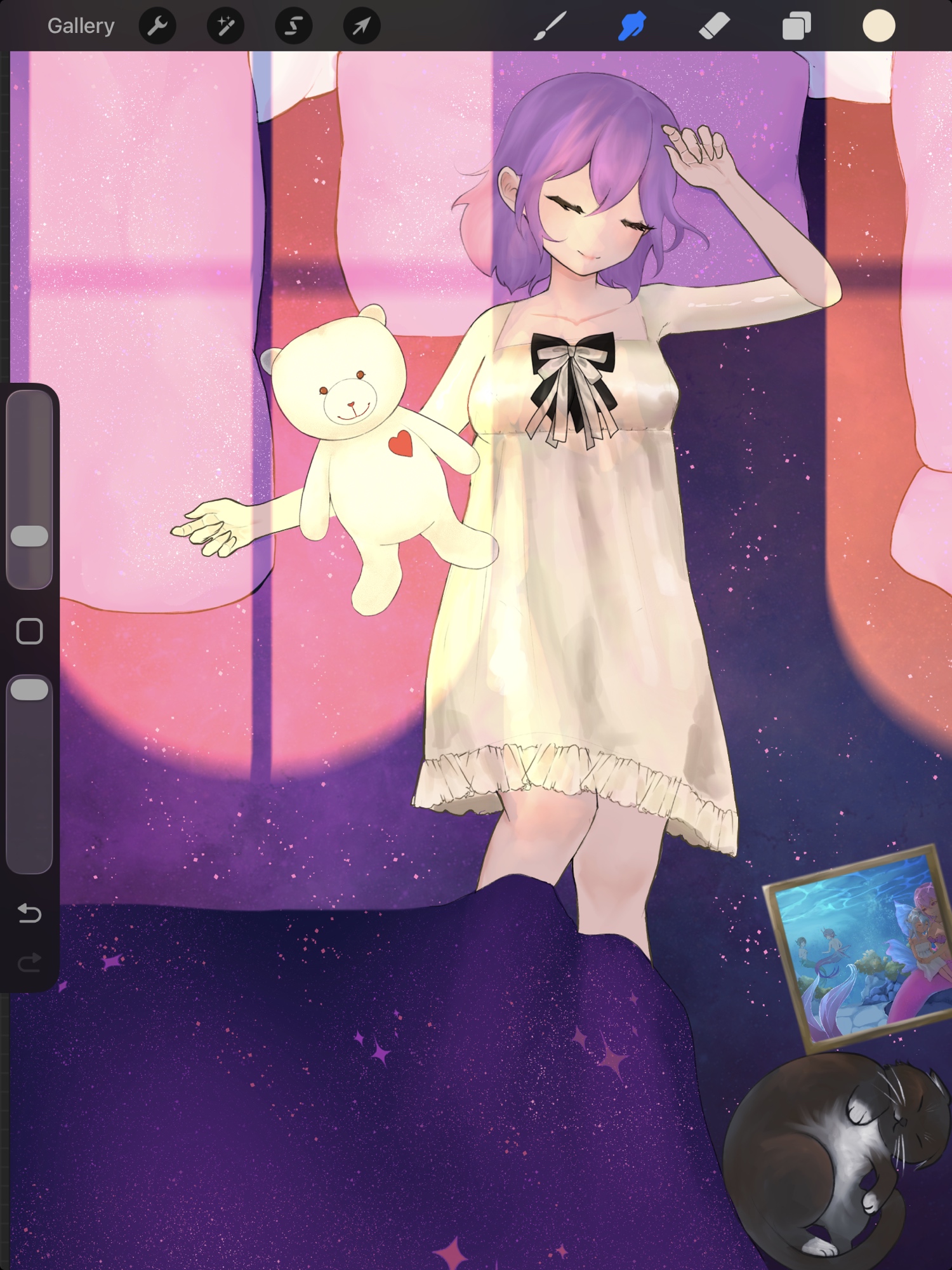Redo the last undone action
952x1270 pixels.
pos(29,963)
